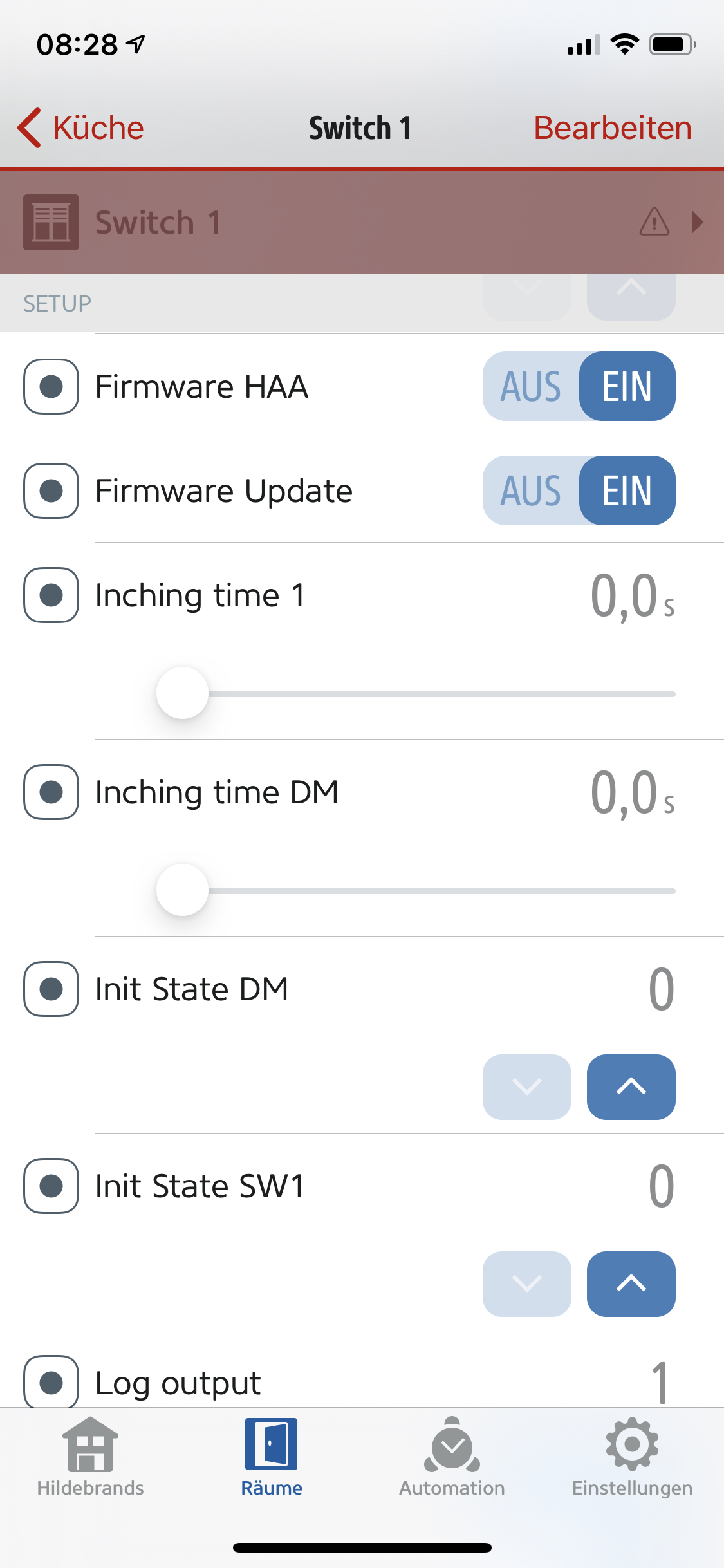Tap the Wi-Fi icon in the status bar
724x1568 pixels.
tap(622, 44)
